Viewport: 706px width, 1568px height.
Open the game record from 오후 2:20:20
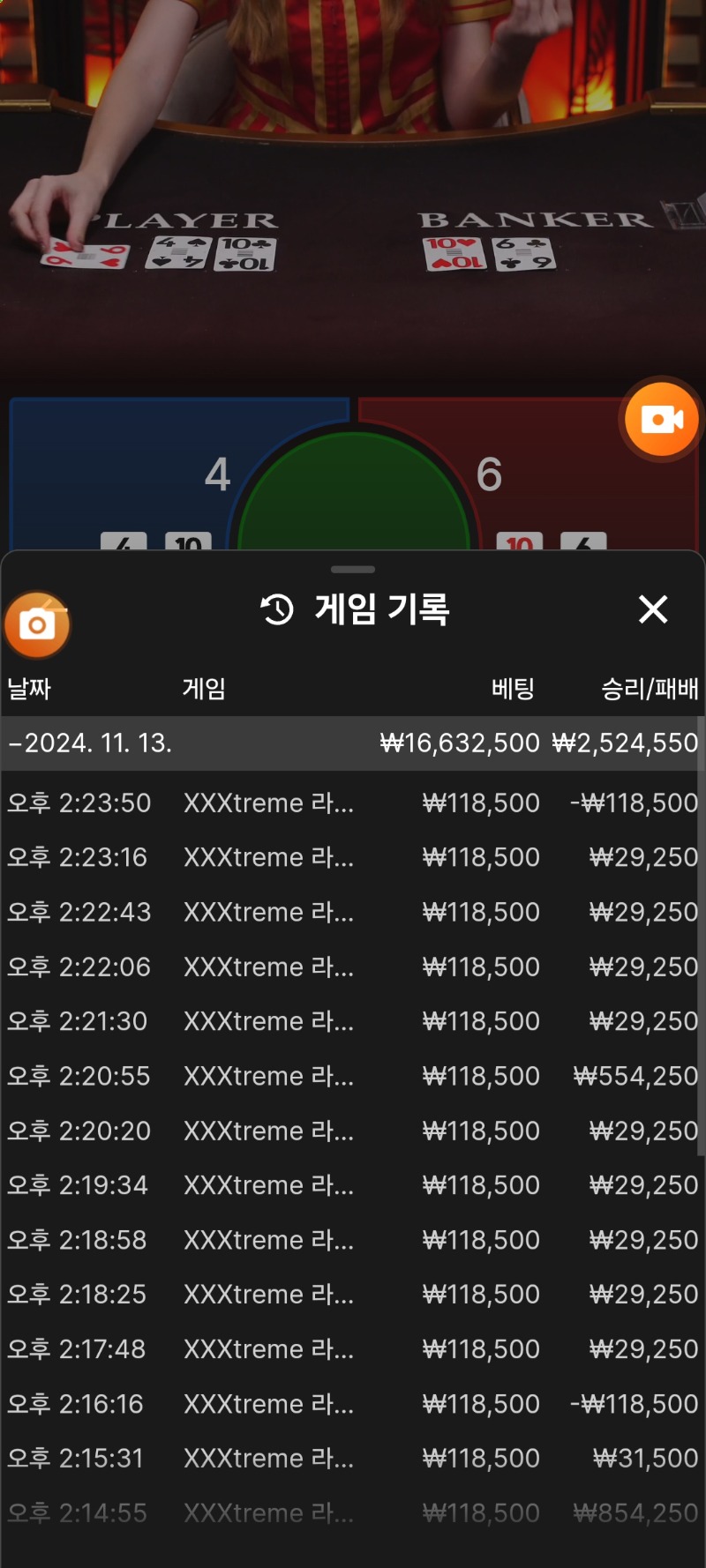pyautogui.click(x=353, y=1131)
